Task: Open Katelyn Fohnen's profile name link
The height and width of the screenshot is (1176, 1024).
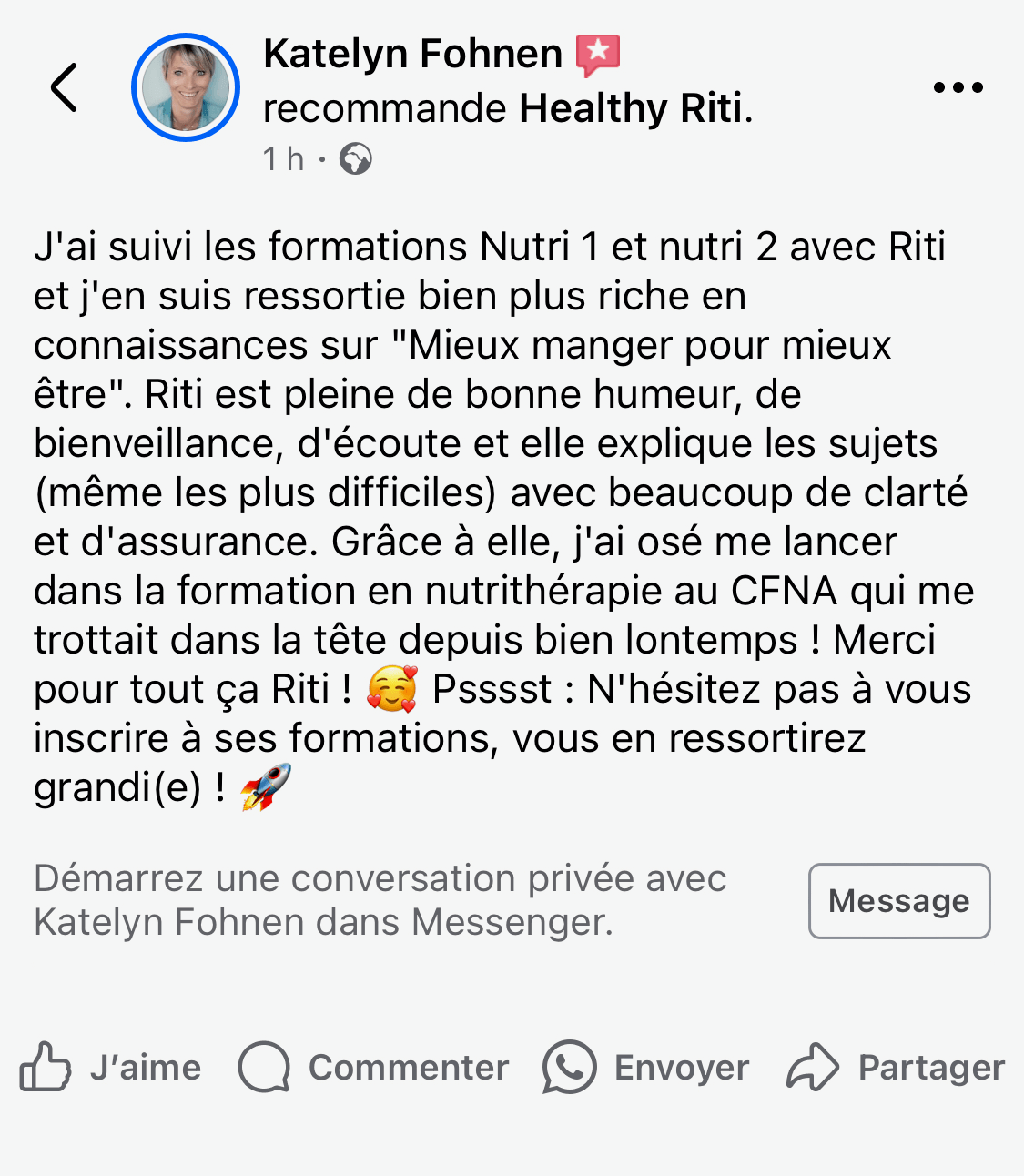Action: click(x=412, y=55)
